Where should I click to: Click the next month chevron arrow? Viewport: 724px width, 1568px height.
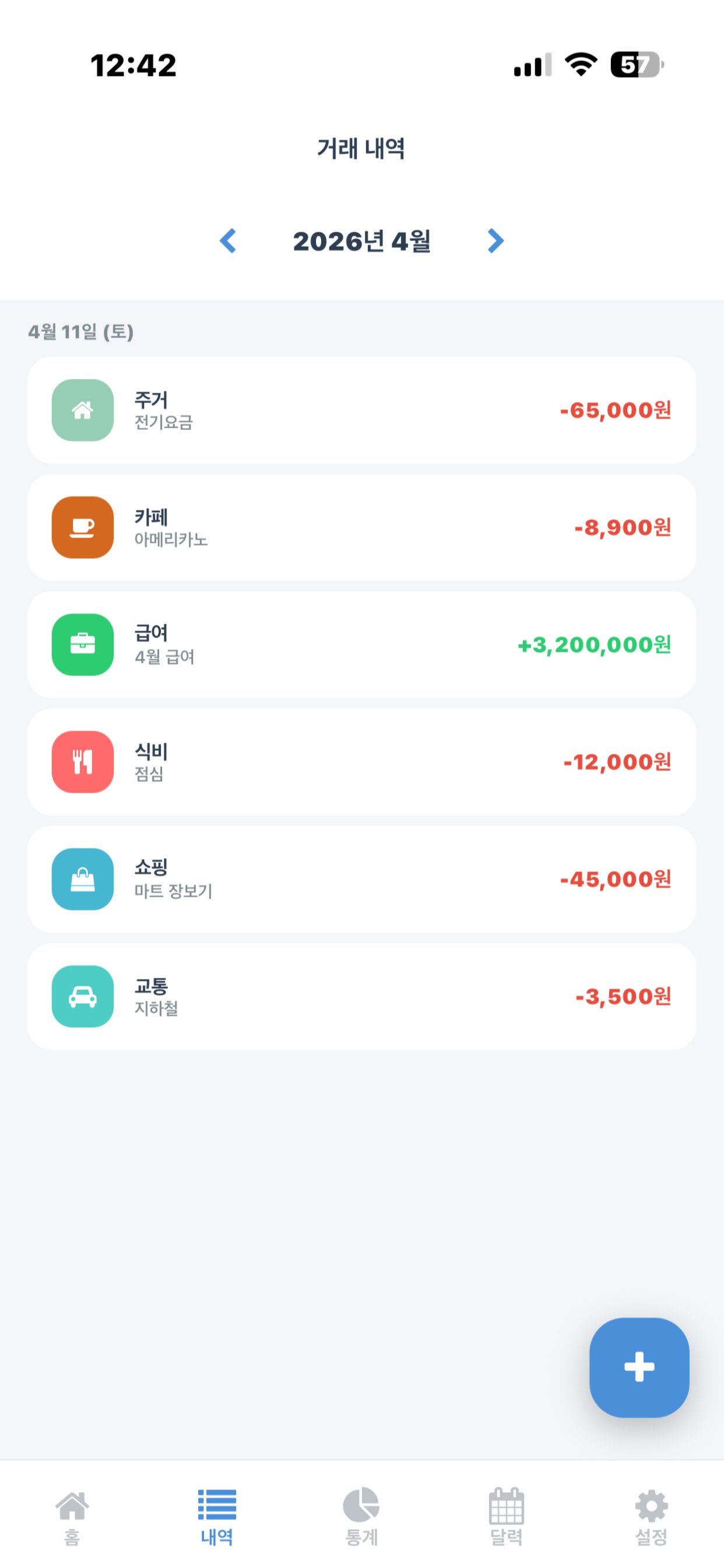[496, 241]
